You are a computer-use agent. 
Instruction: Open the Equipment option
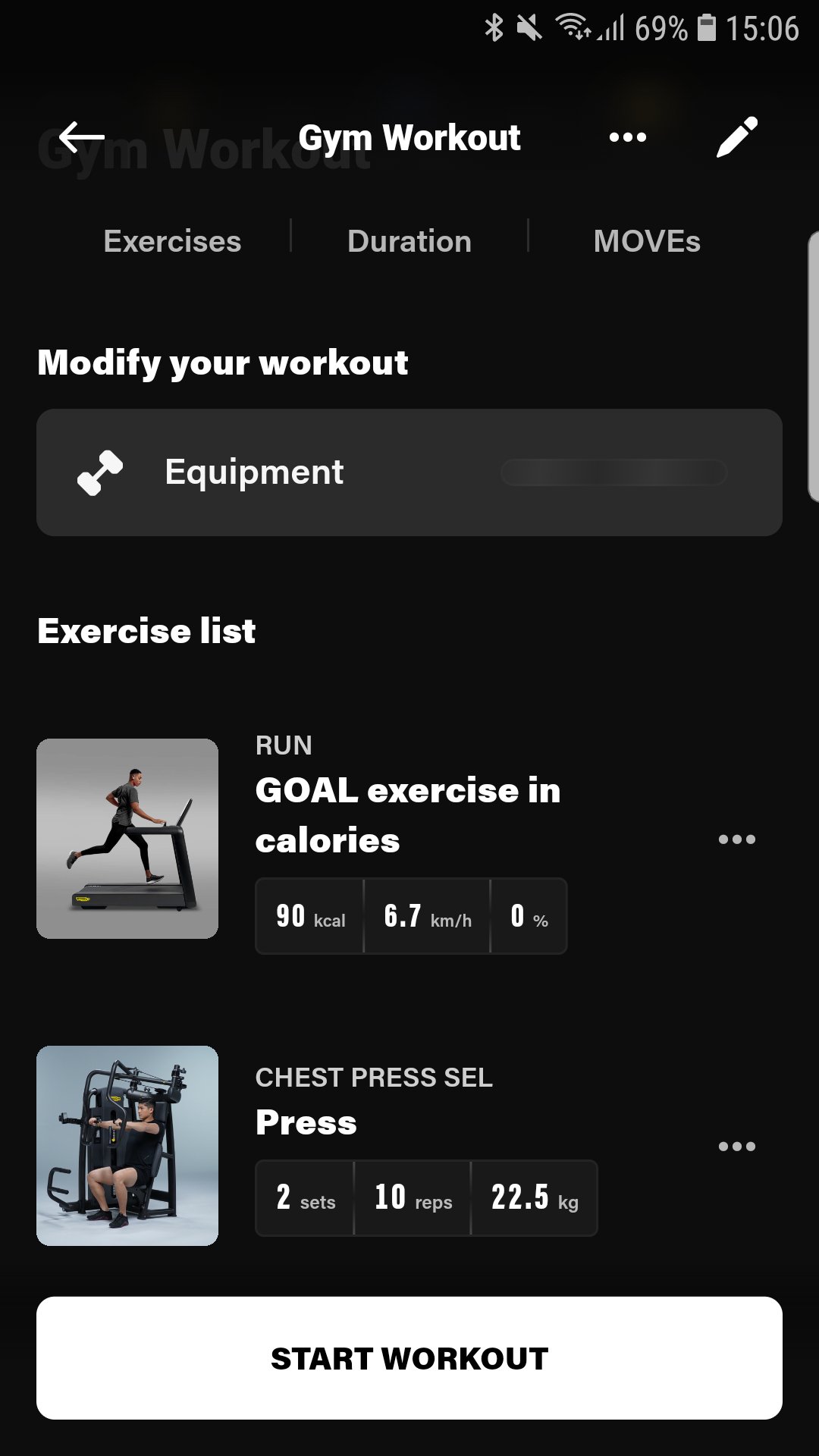(x=409, y=472)
